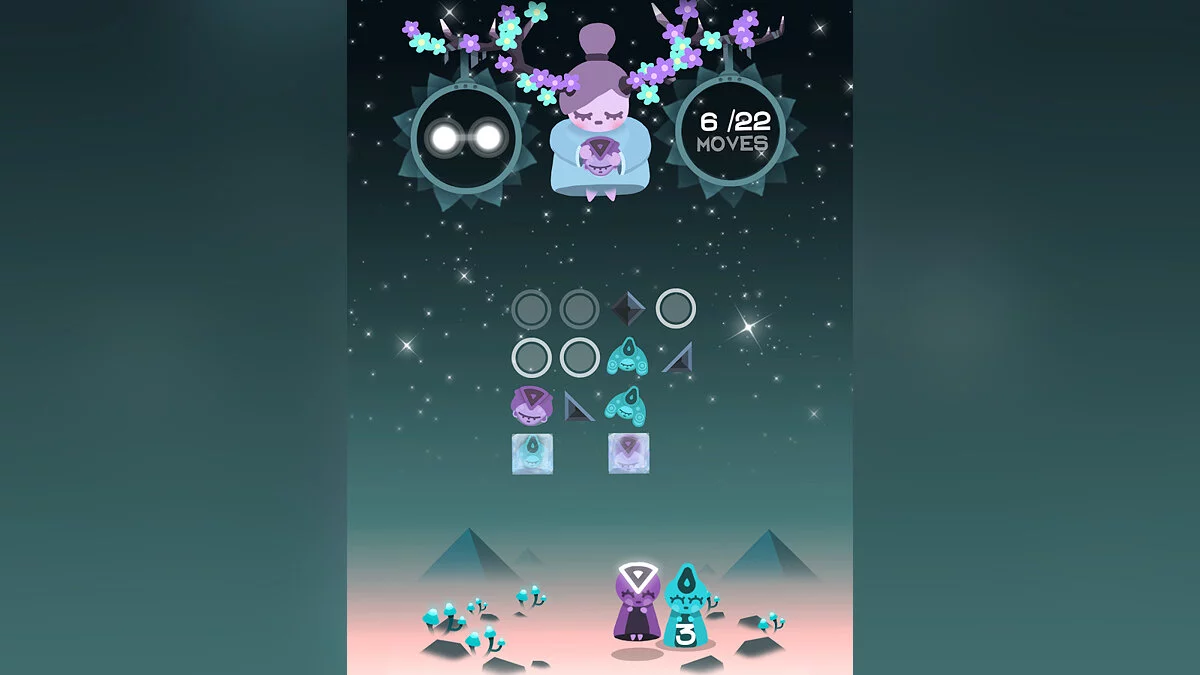Select the teal character numbered 3
The image size is (1200, 675).
[x=686, y=612]
